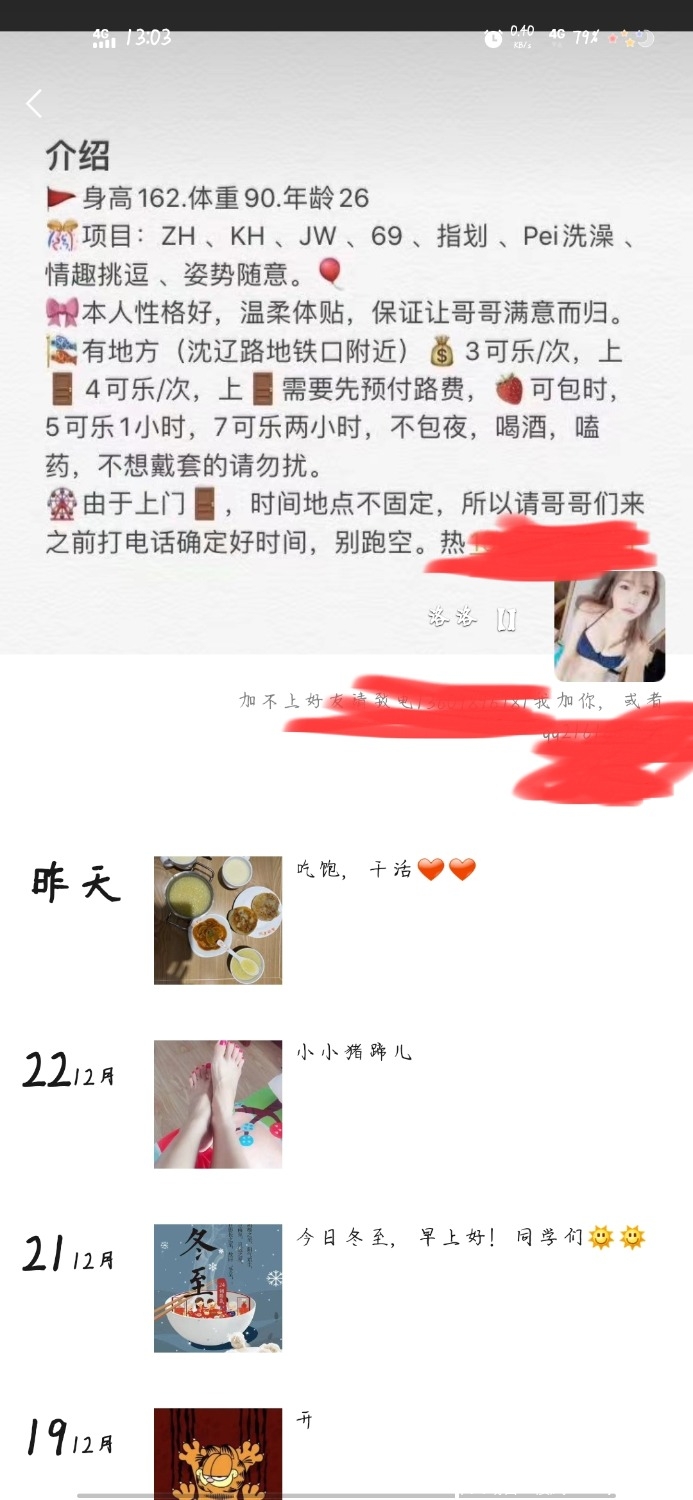
Task: View the 22 December post photo
Action: coord(218,1104)
